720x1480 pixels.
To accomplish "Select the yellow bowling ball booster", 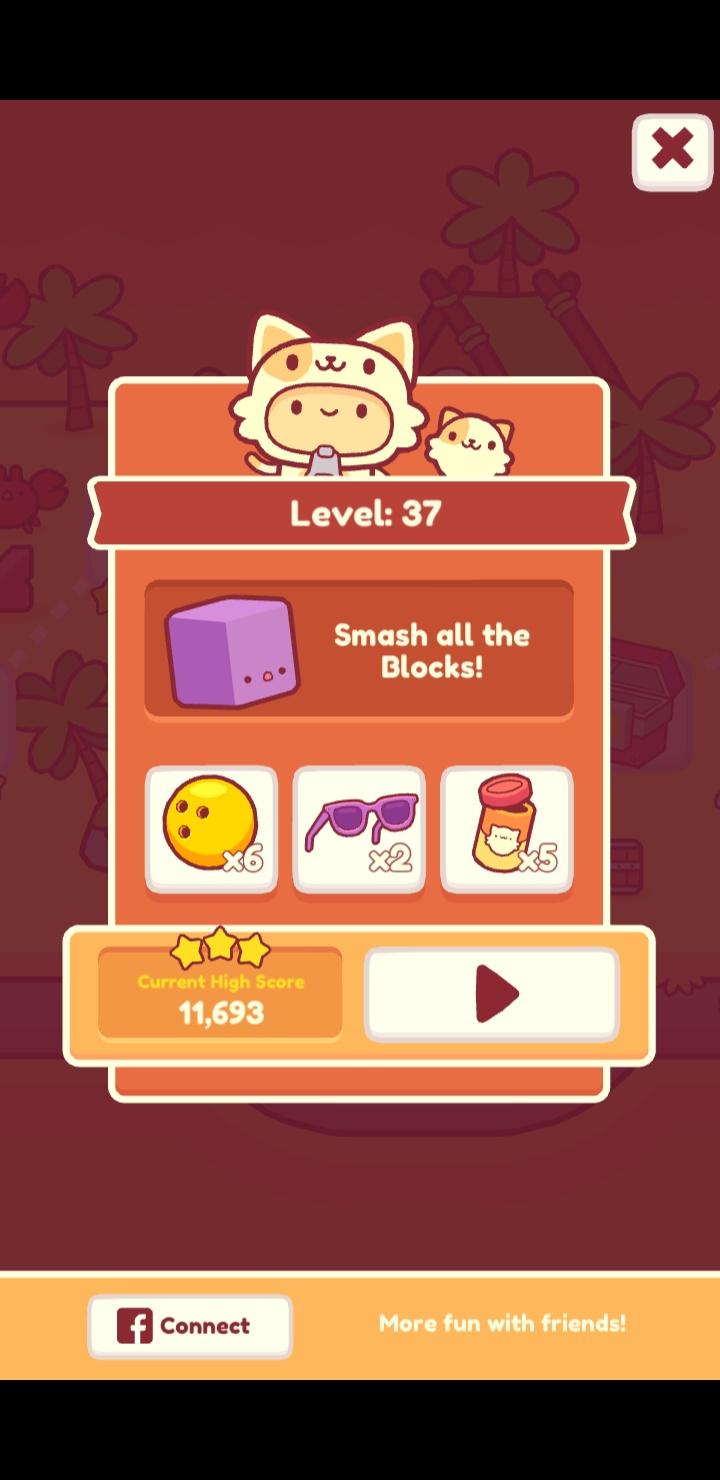I will [211, 828].
